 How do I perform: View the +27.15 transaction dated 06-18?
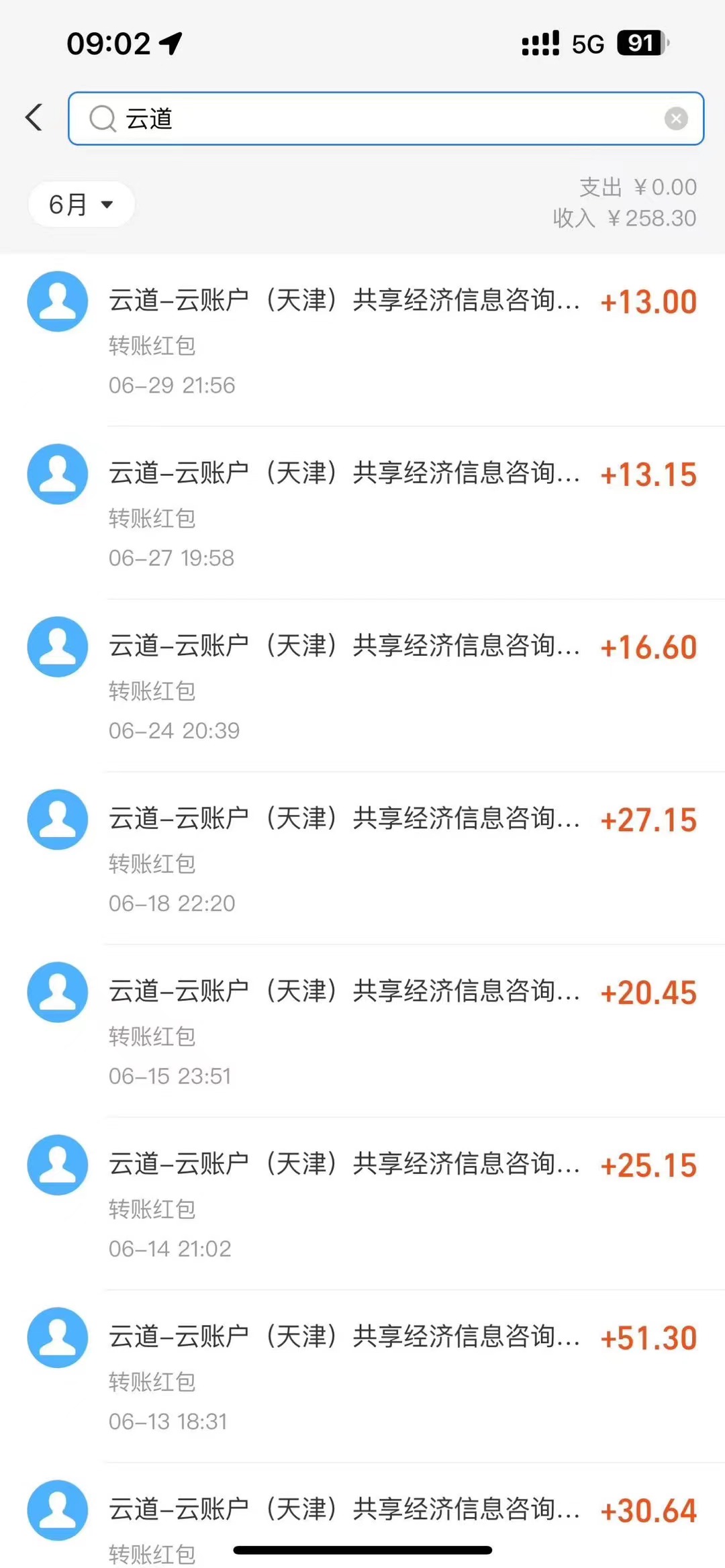(362, 858)
